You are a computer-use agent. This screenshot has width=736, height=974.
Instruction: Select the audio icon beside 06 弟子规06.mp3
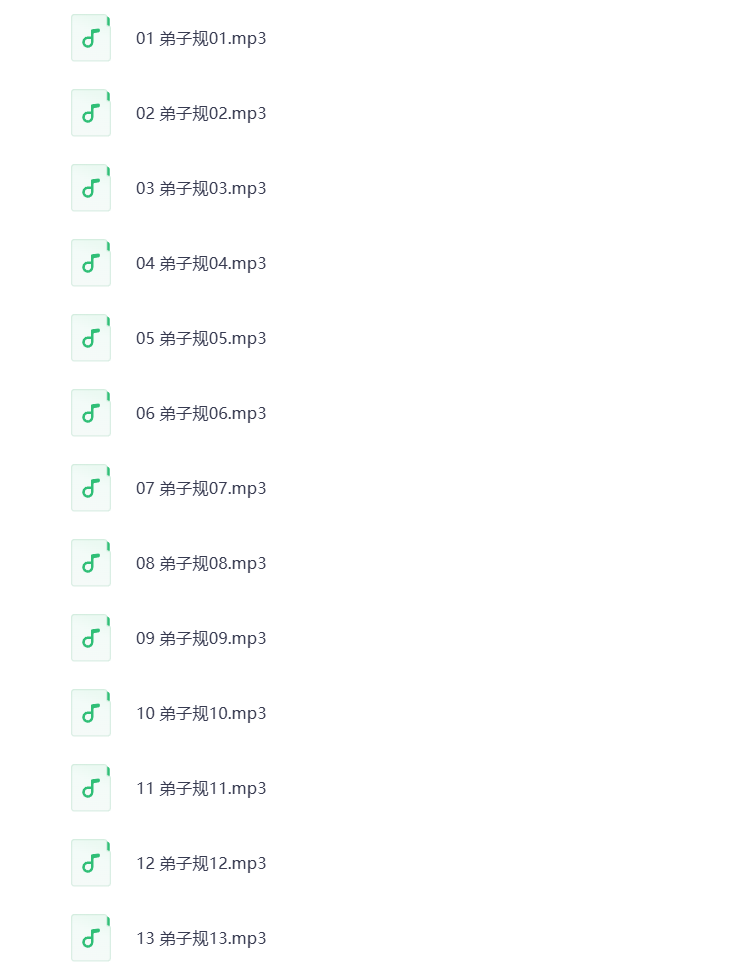click(91, 413)
